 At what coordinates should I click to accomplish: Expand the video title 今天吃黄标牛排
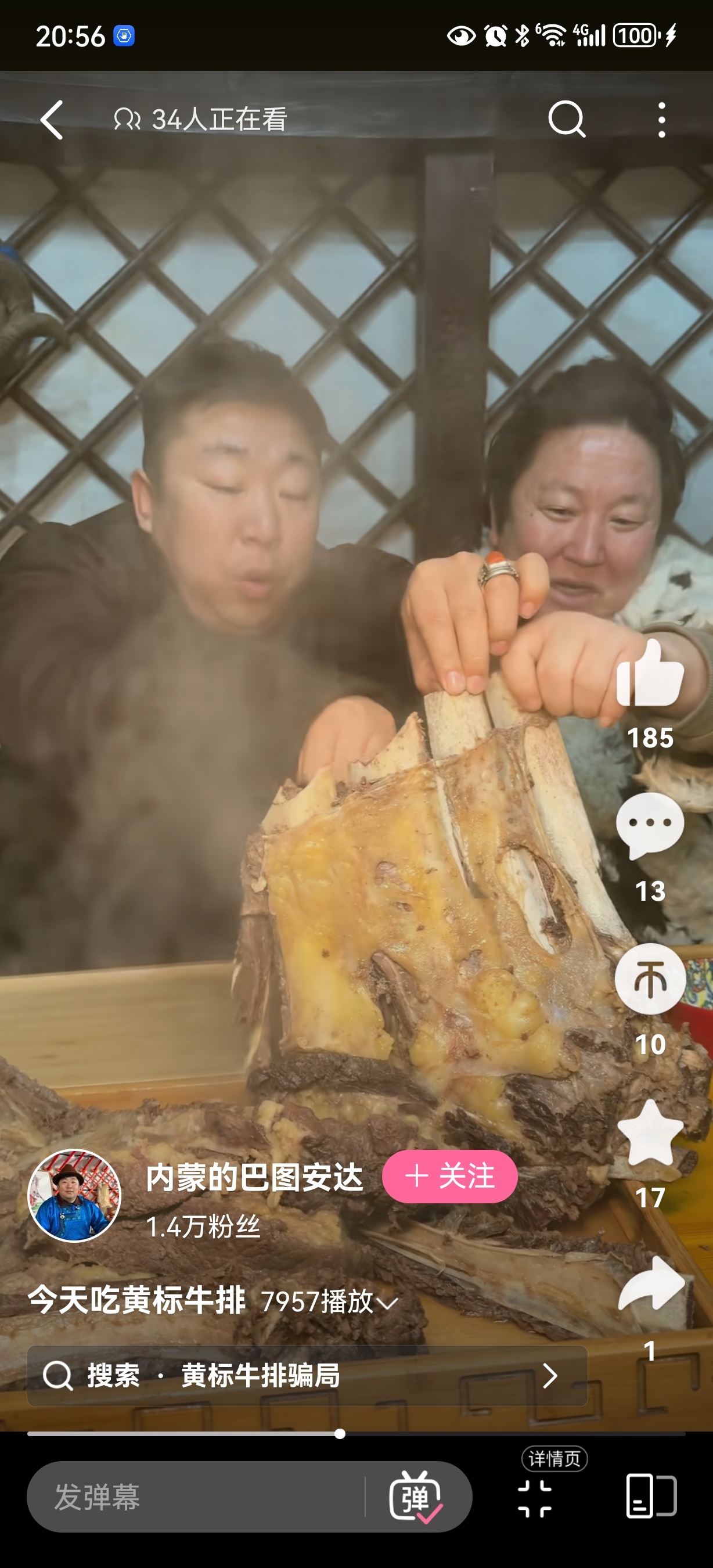click(387, 1301)
